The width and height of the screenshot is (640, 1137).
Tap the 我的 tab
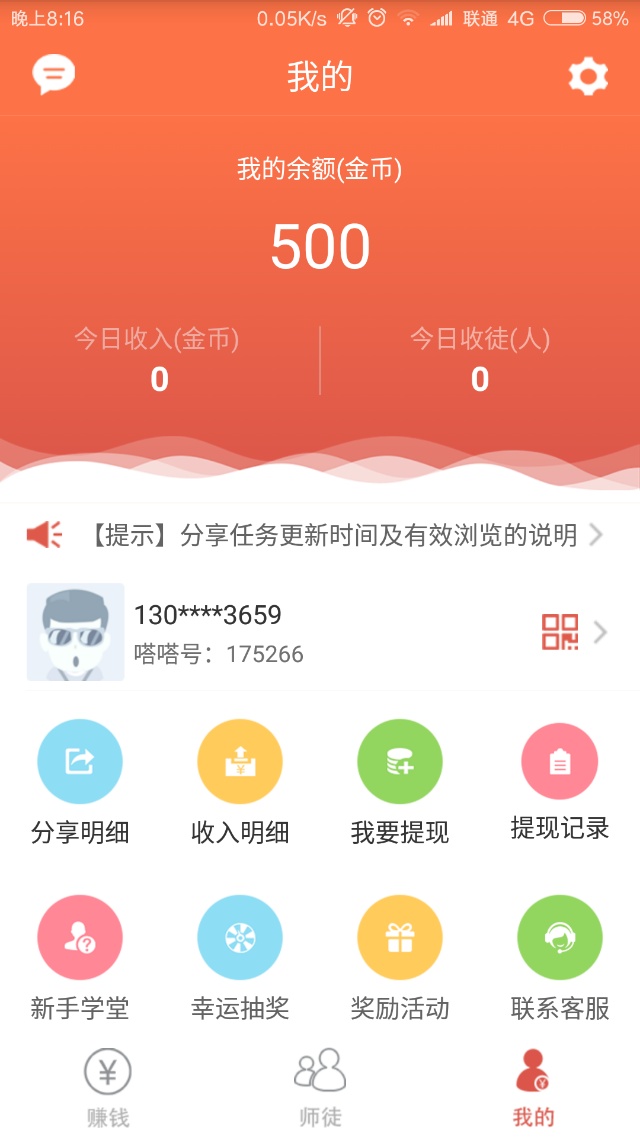tap(533, 1088)
